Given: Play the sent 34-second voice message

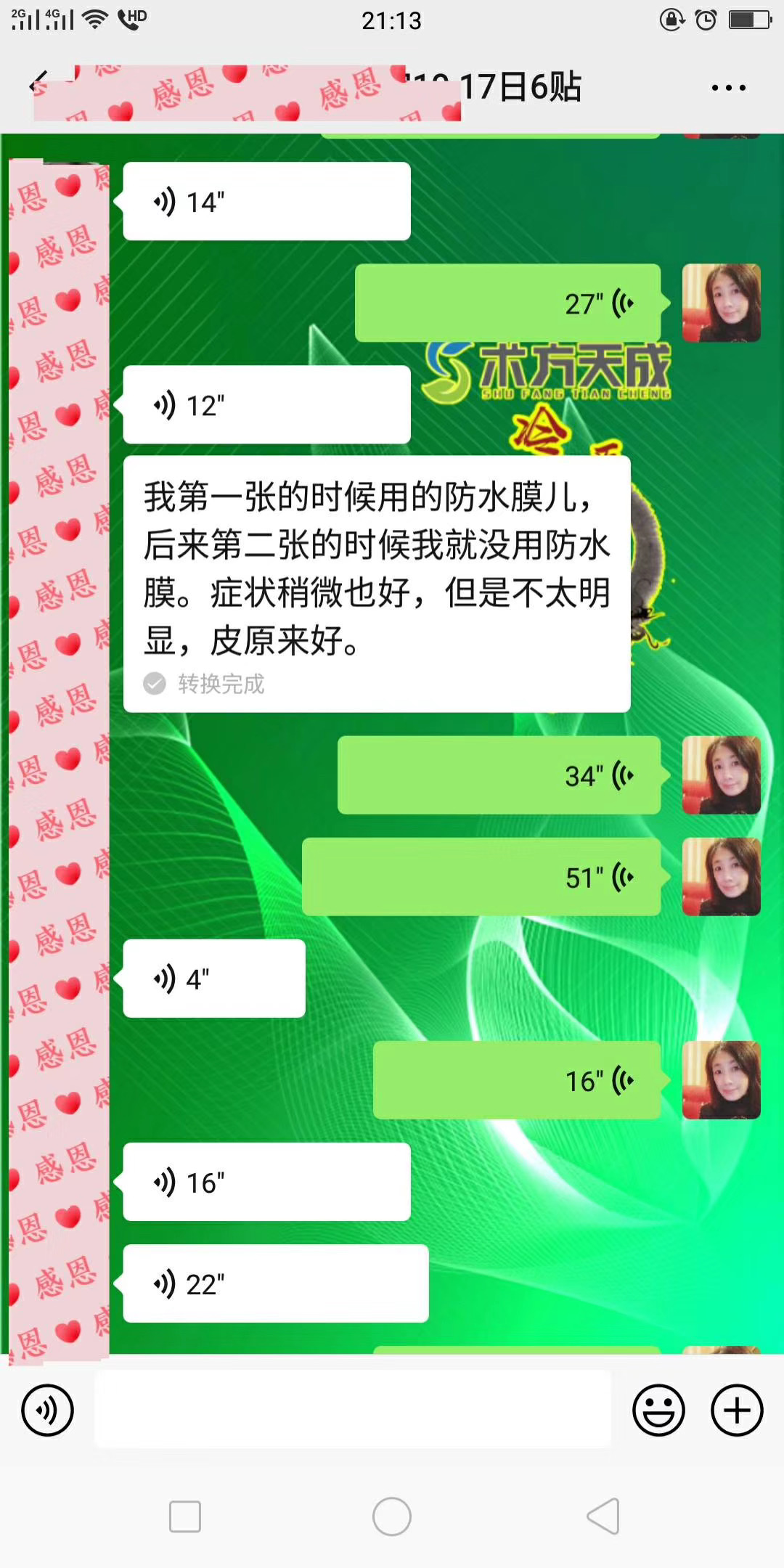Looking at the screenshot, I should coord(499,775).
